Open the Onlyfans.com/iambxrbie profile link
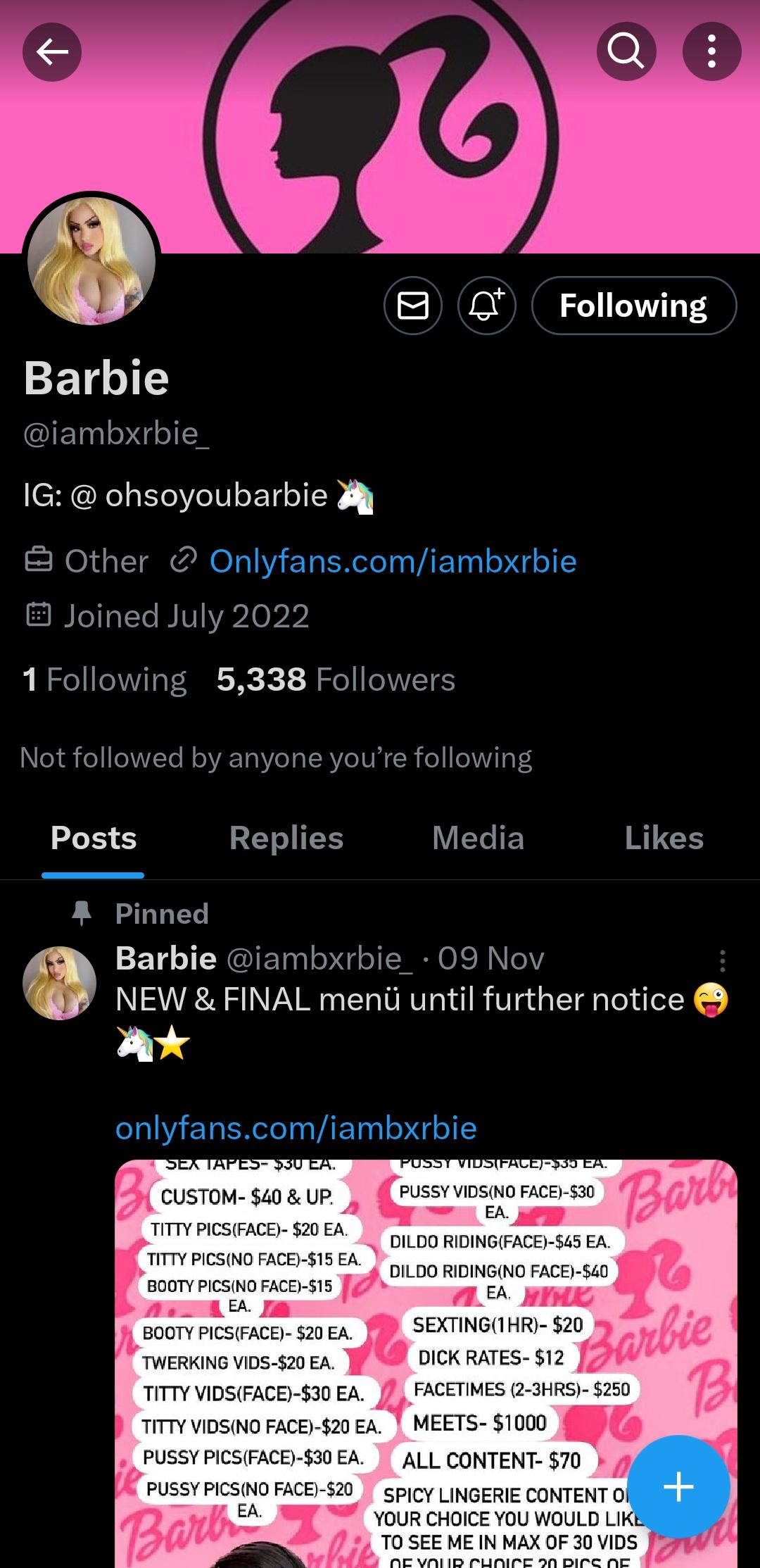760x1568 pixels. 392,561
